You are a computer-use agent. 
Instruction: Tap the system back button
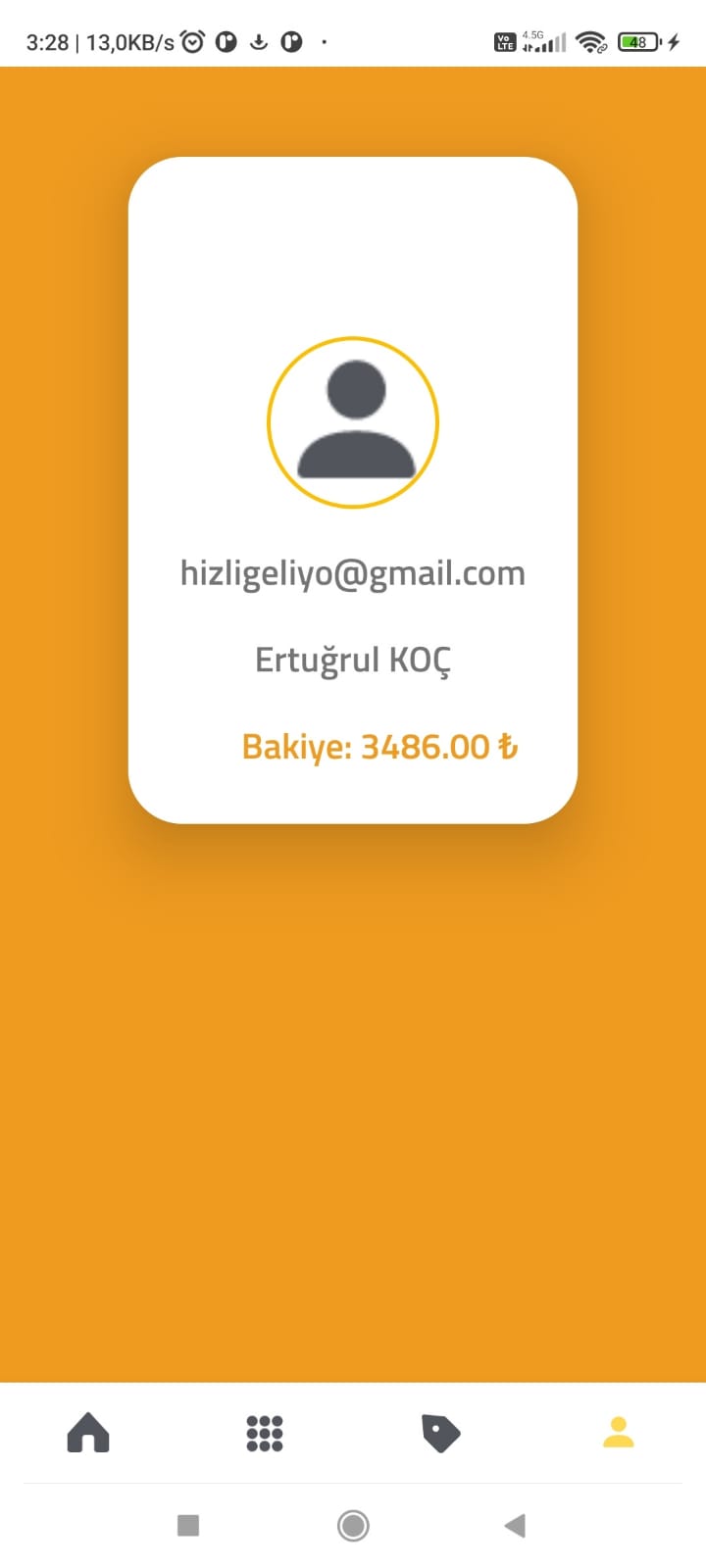point(515,1525)
